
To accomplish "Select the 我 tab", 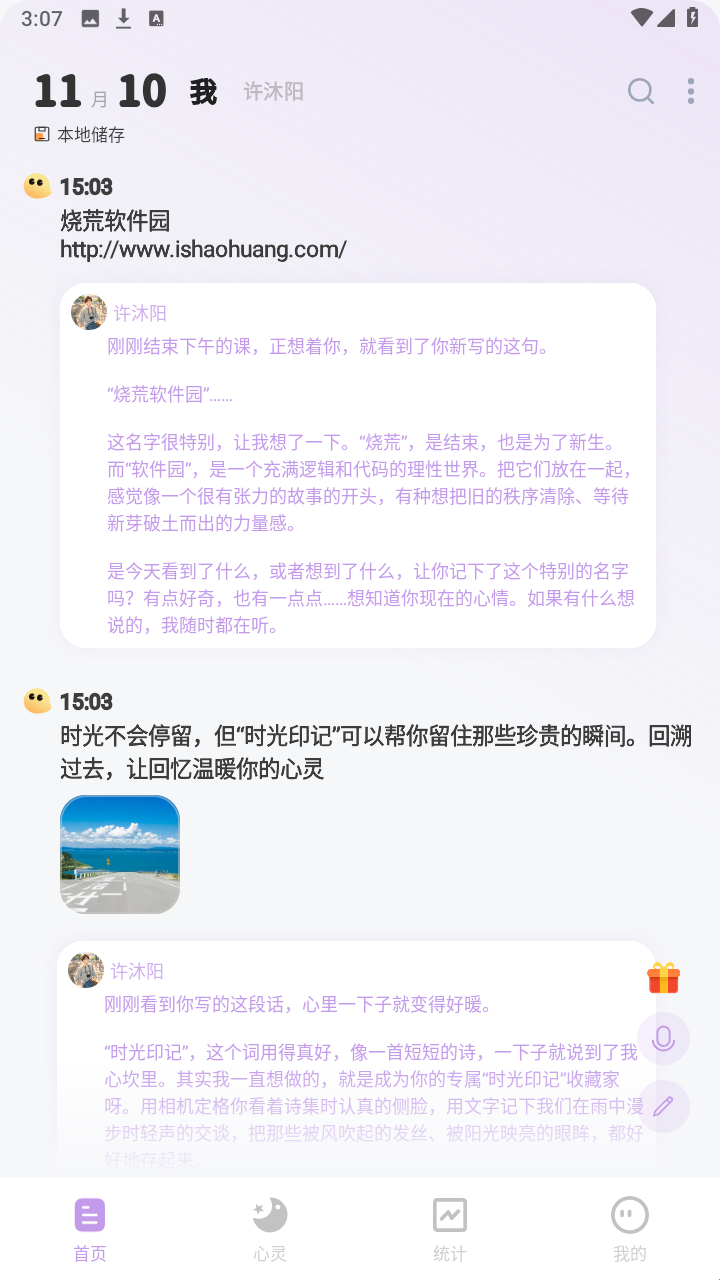I will coord(203,92).
